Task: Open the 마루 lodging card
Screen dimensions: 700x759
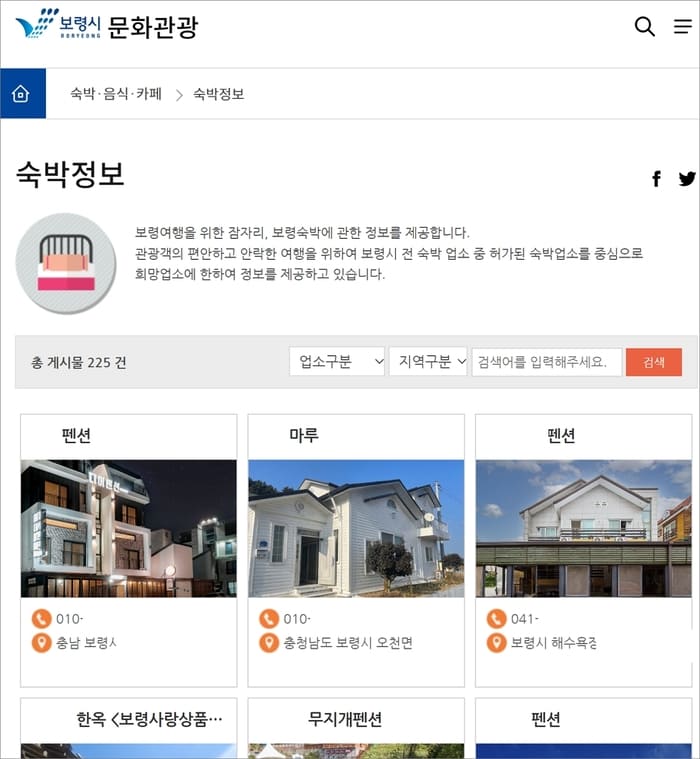Action: point(356,528)
